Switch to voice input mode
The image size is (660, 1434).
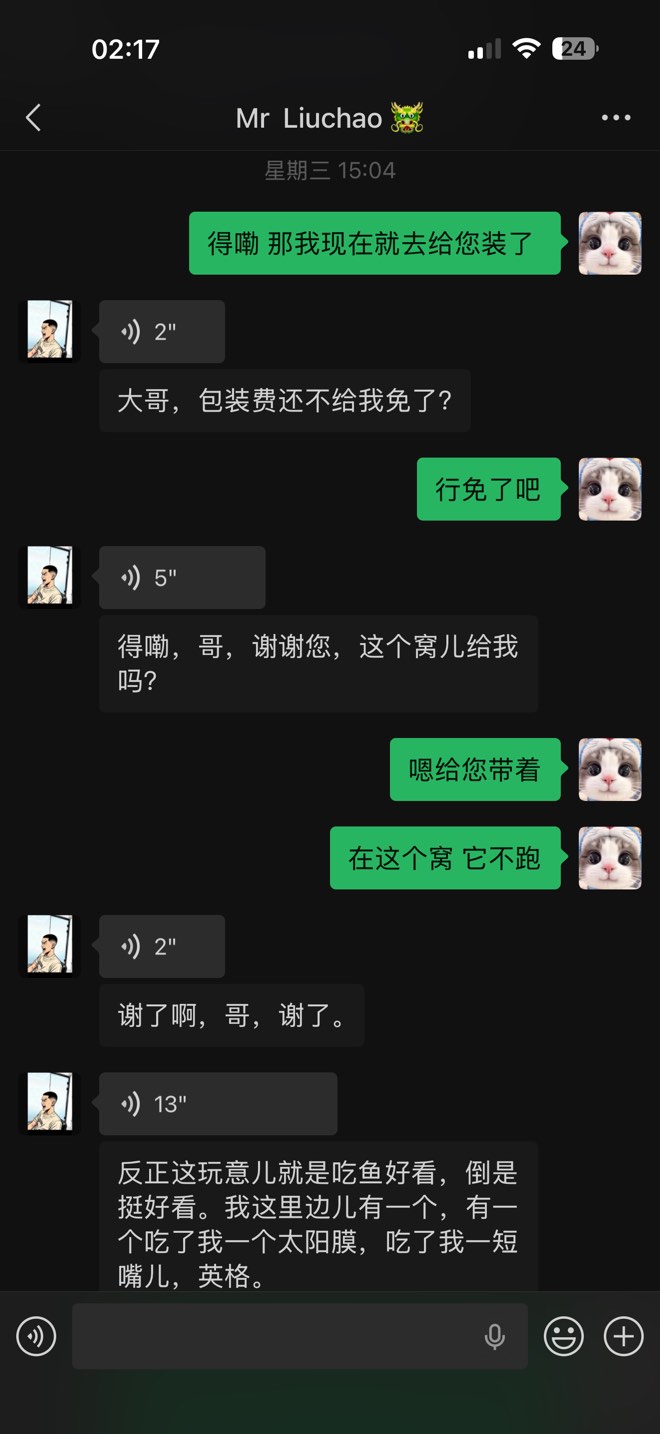36,1336
